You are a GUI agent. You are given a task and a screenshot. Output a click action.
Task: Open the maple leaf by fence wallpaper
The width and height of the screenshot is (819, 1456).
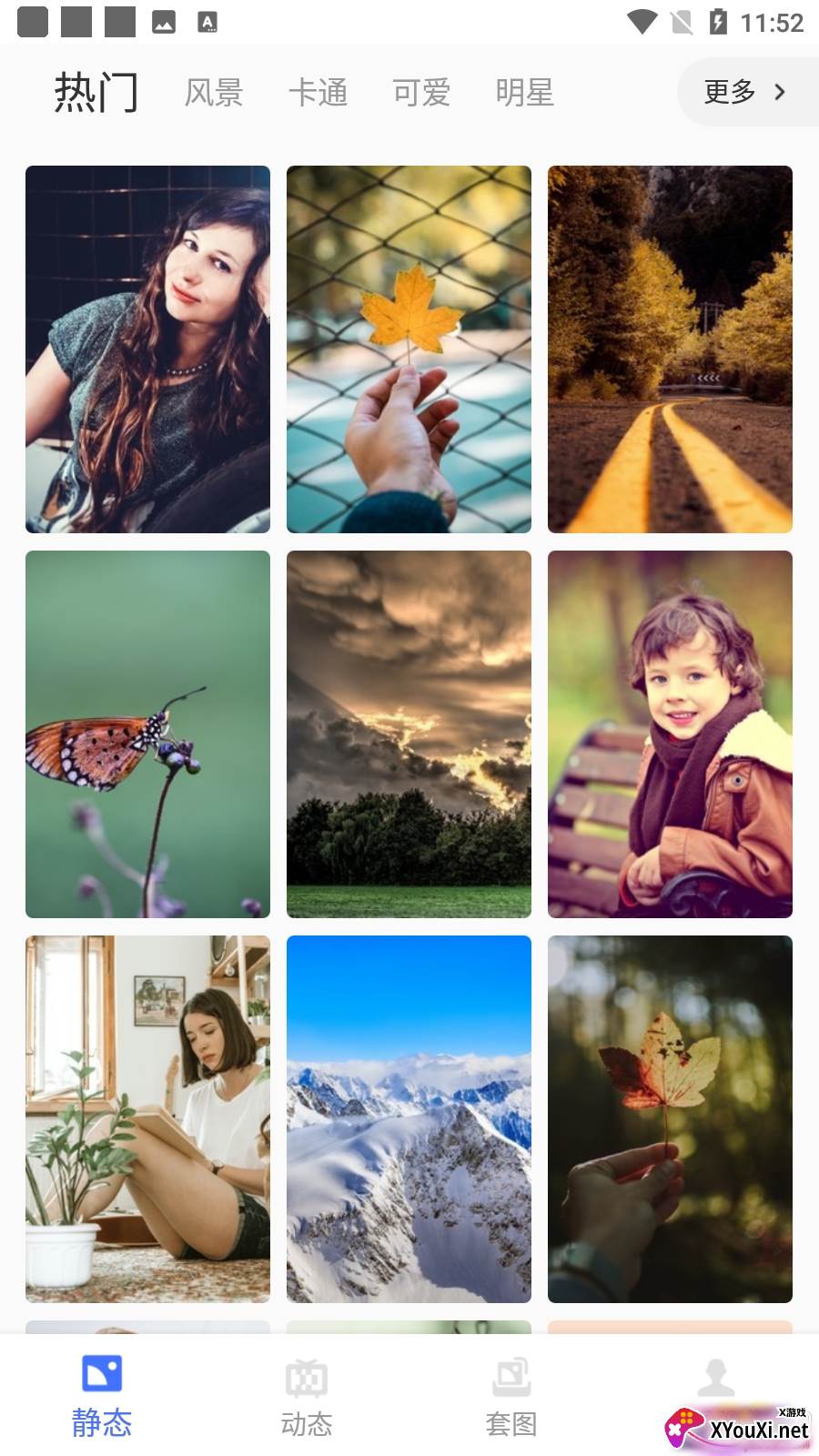pyautogui.click(x=409, y=349)
